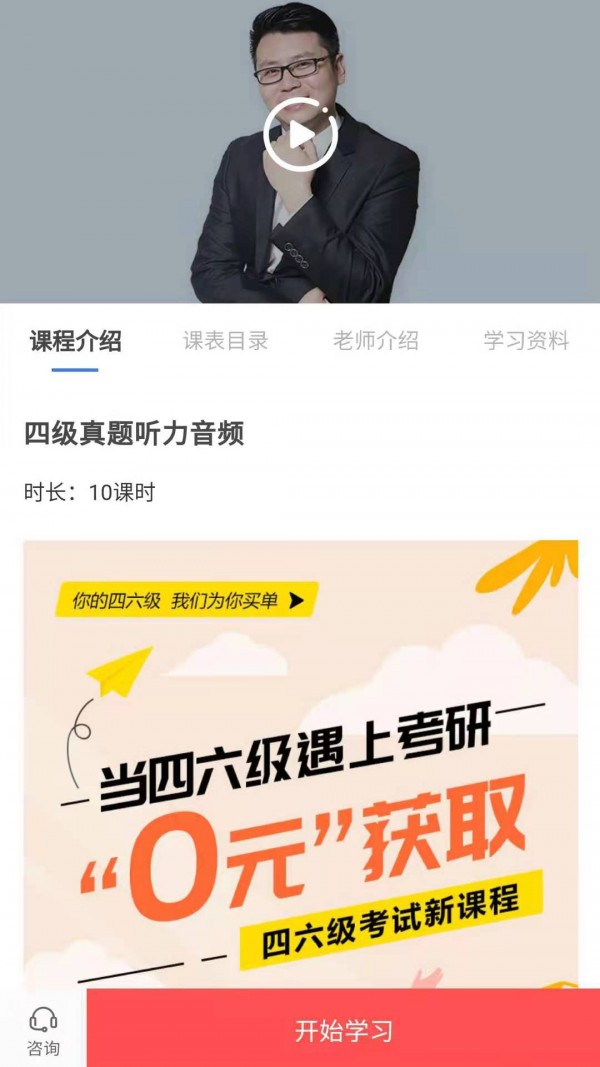Tap the 开始学习 button

(x=344, y=1028)
